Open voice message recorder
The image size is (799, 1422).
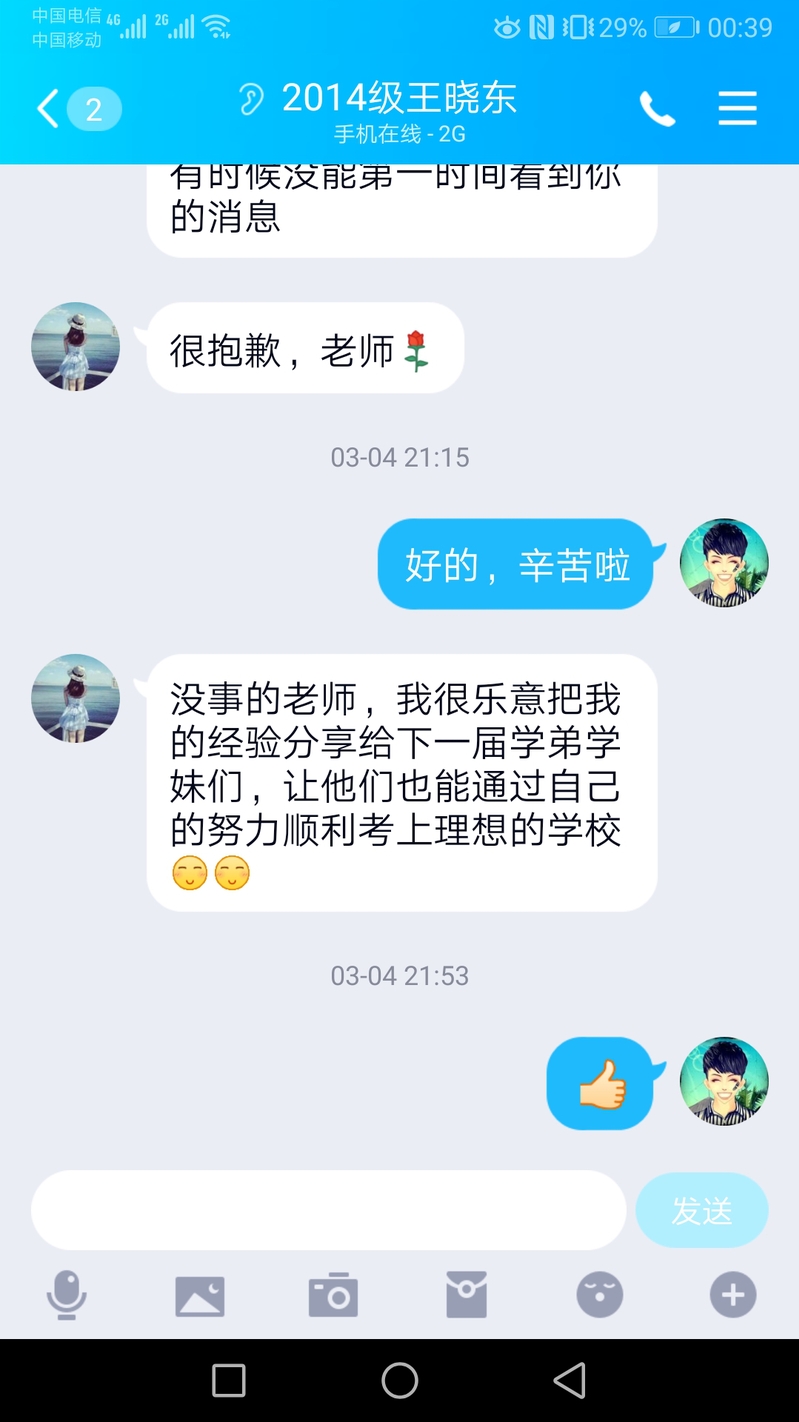click(67, 1296)
